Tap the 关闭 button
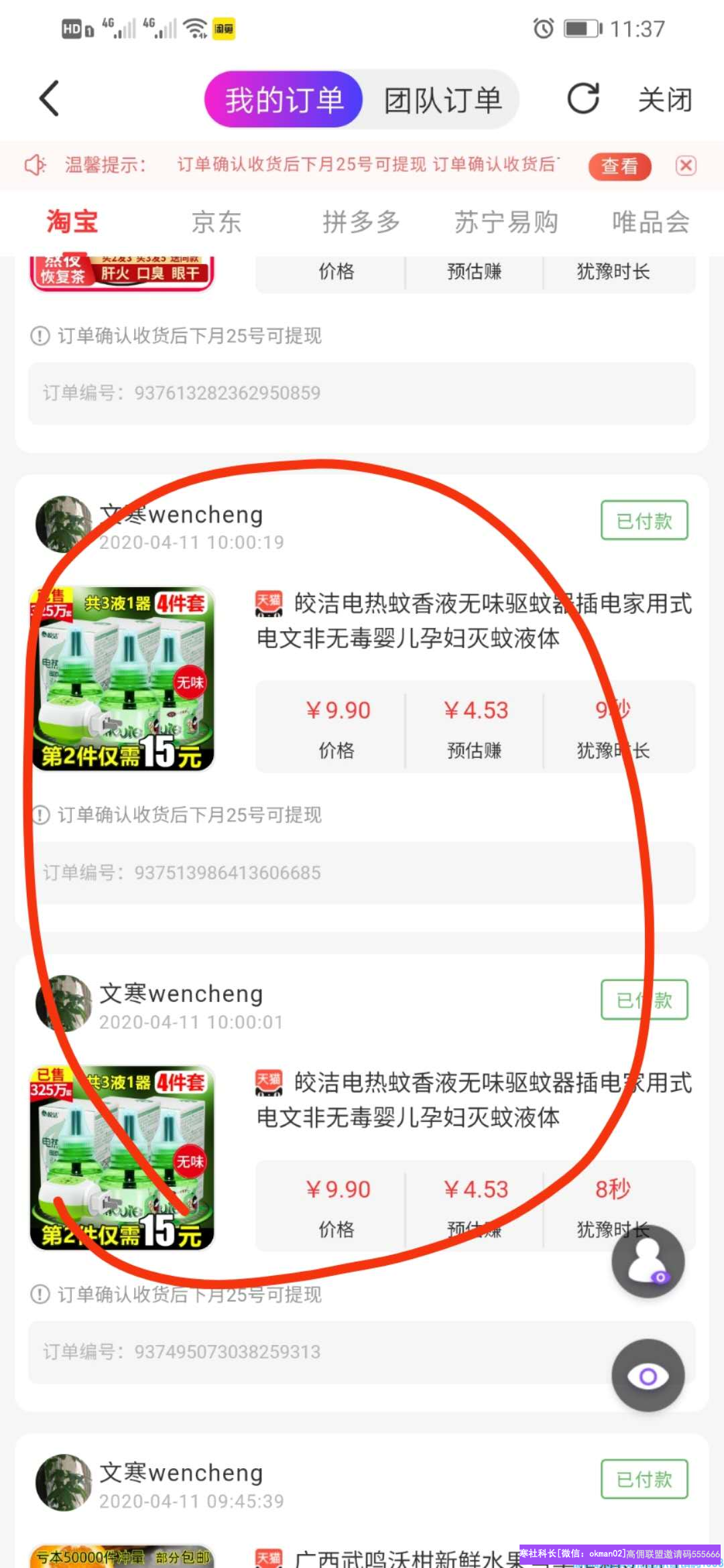 click(x=664, y=100)
